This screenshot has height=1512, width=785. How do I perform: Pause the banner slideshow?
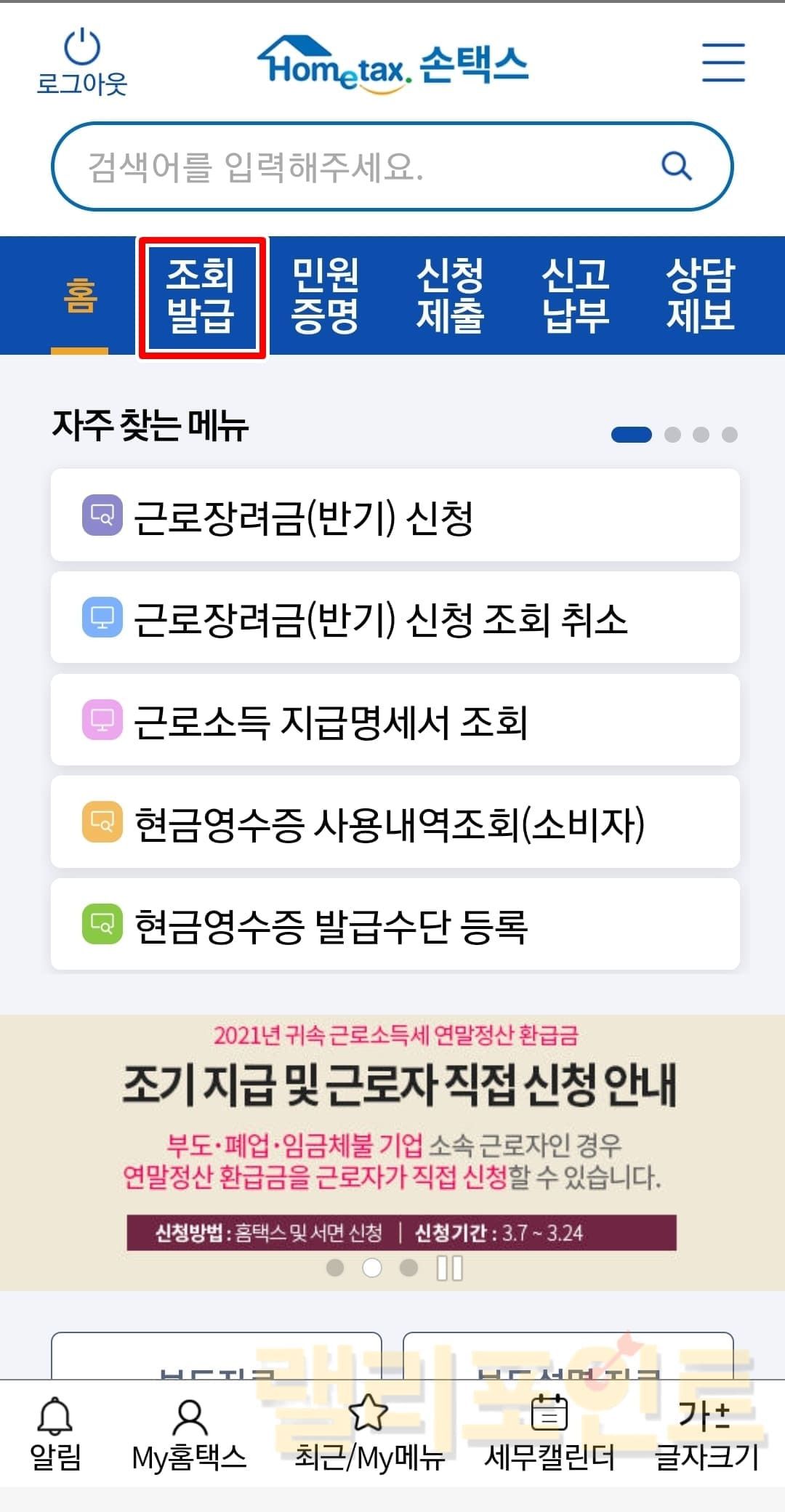coord(449,1268)
